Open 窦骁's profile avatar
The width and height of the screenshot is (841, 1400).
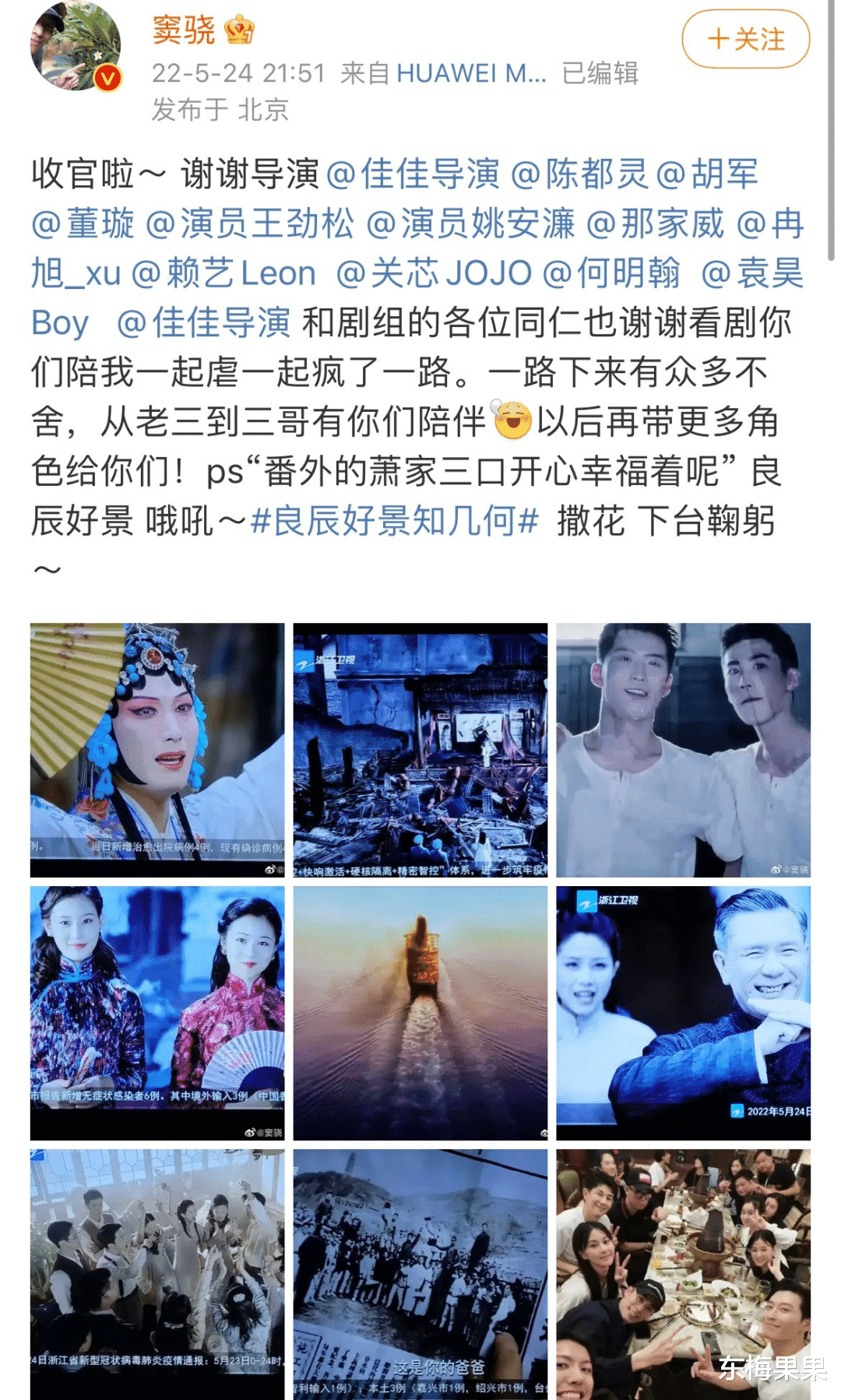[75, 45]
